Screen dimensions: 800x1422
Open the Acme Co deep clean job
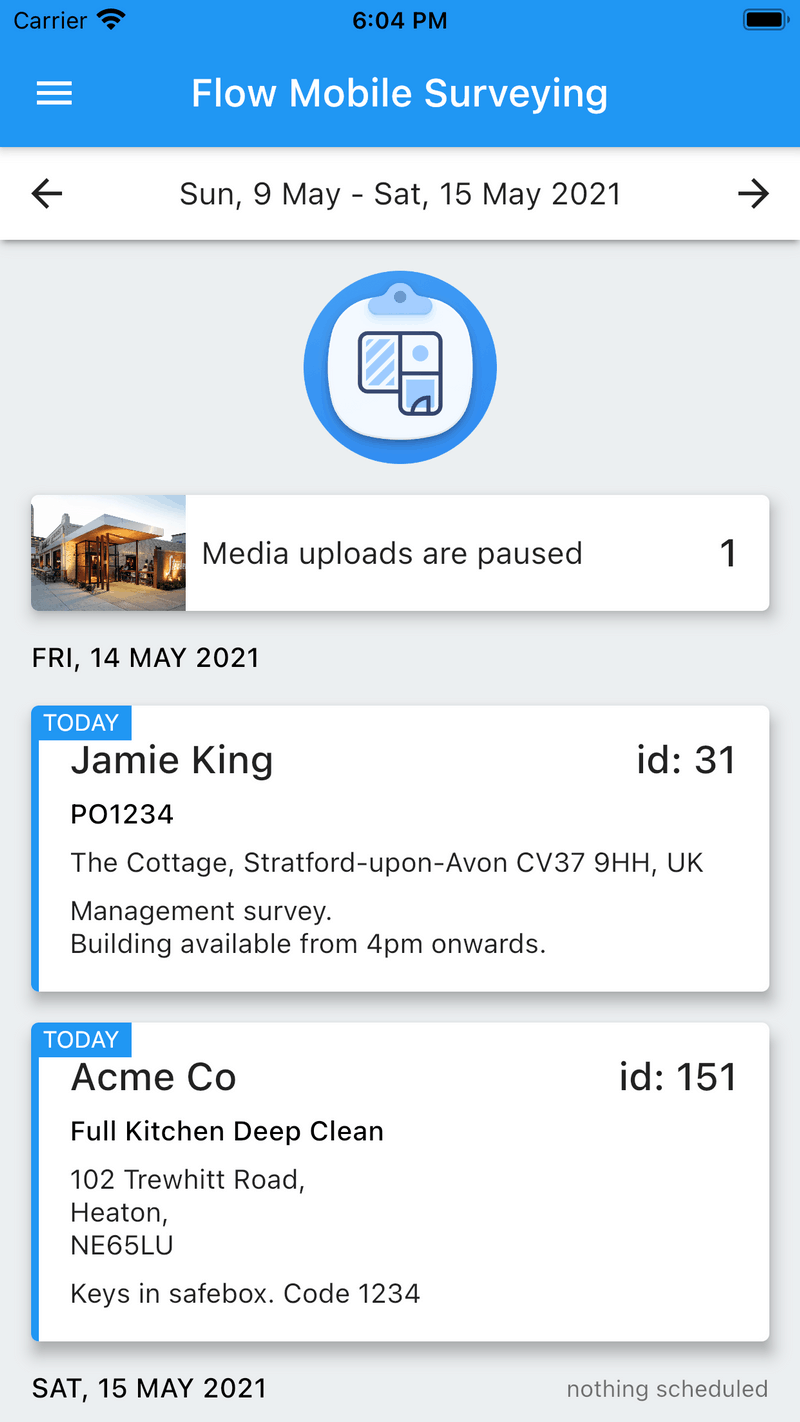click(x=400, y=1180)
